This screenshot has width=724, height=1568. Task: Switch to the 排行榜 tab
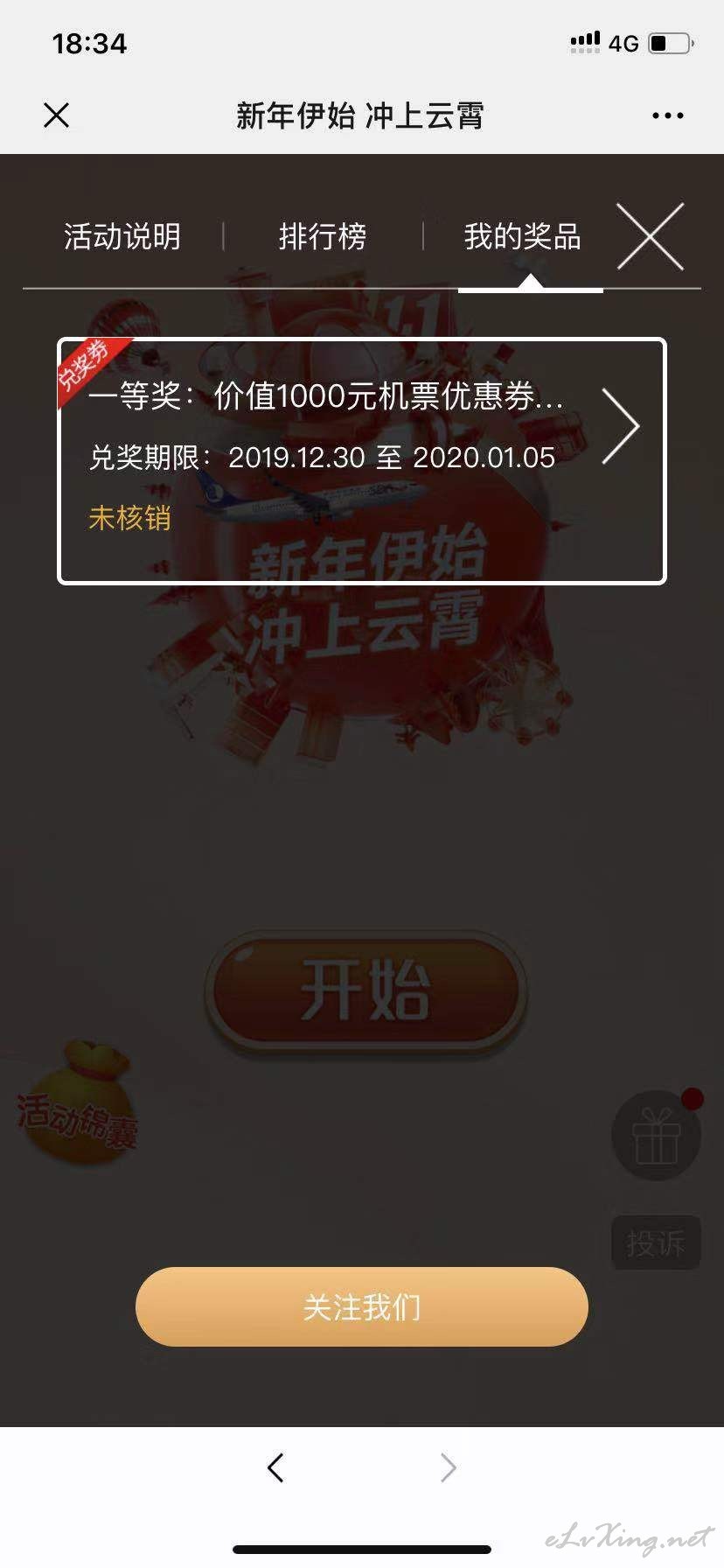(323, 236)
